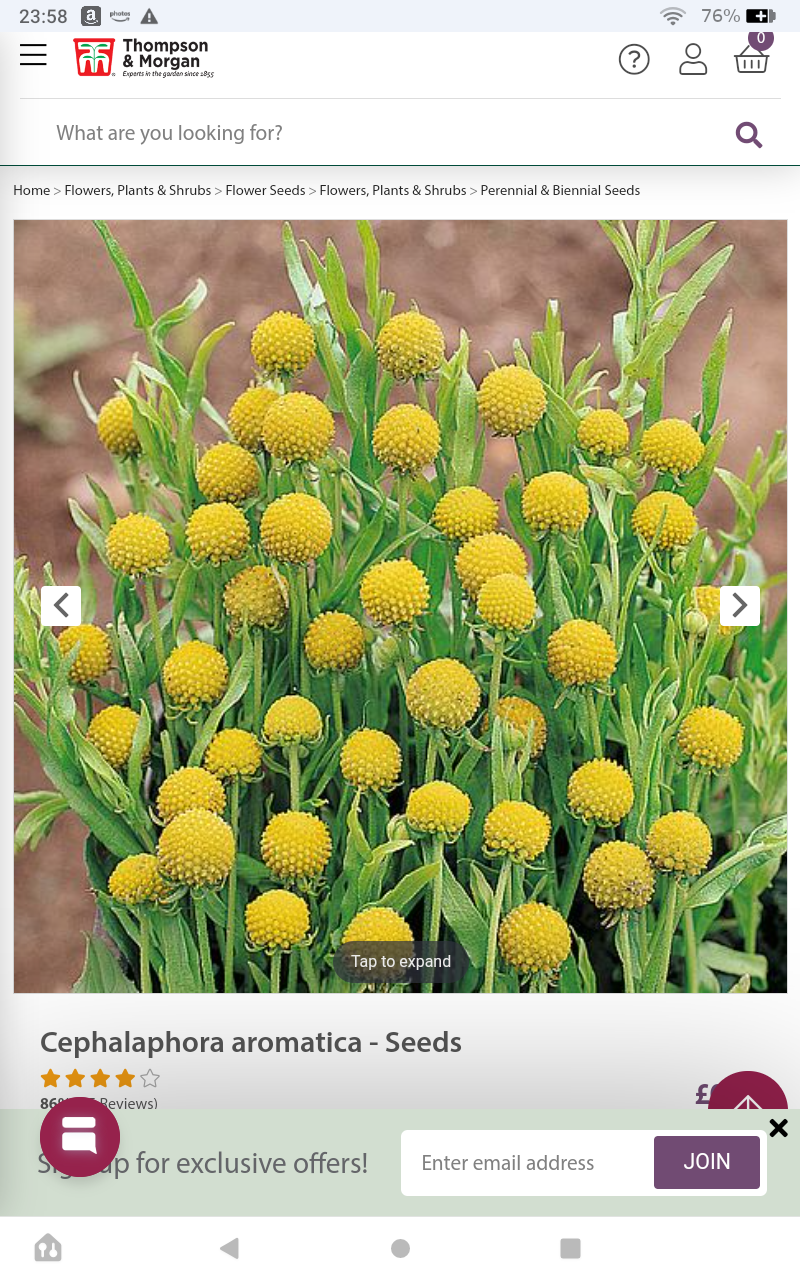Open the account profile icon
The image size is (800, 1280).
pos(693,60)
